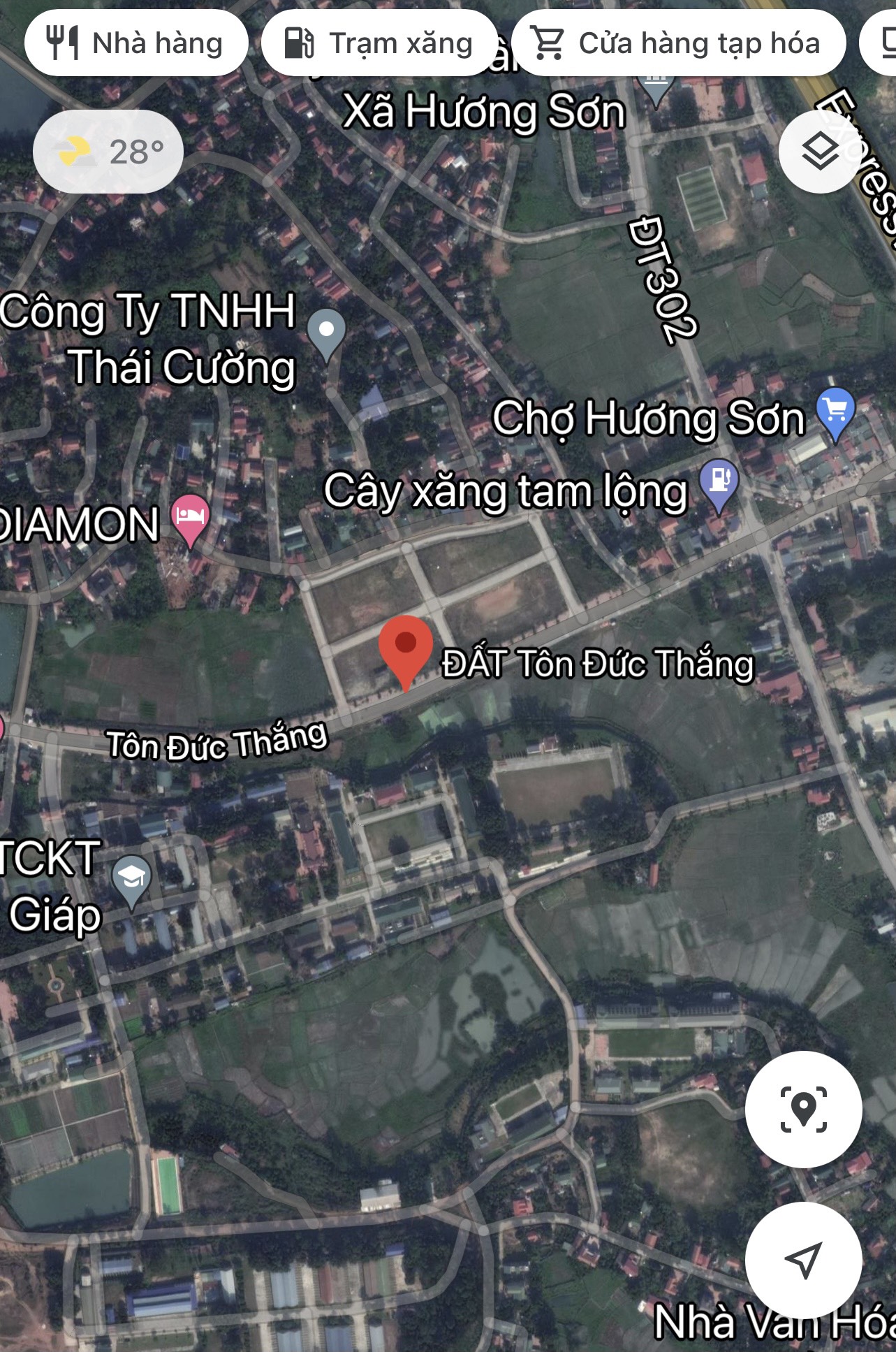This screenshot has width=896, height=1352.
Task: Open the DIAMON hotel marker
Action: (x=190, y=518)
